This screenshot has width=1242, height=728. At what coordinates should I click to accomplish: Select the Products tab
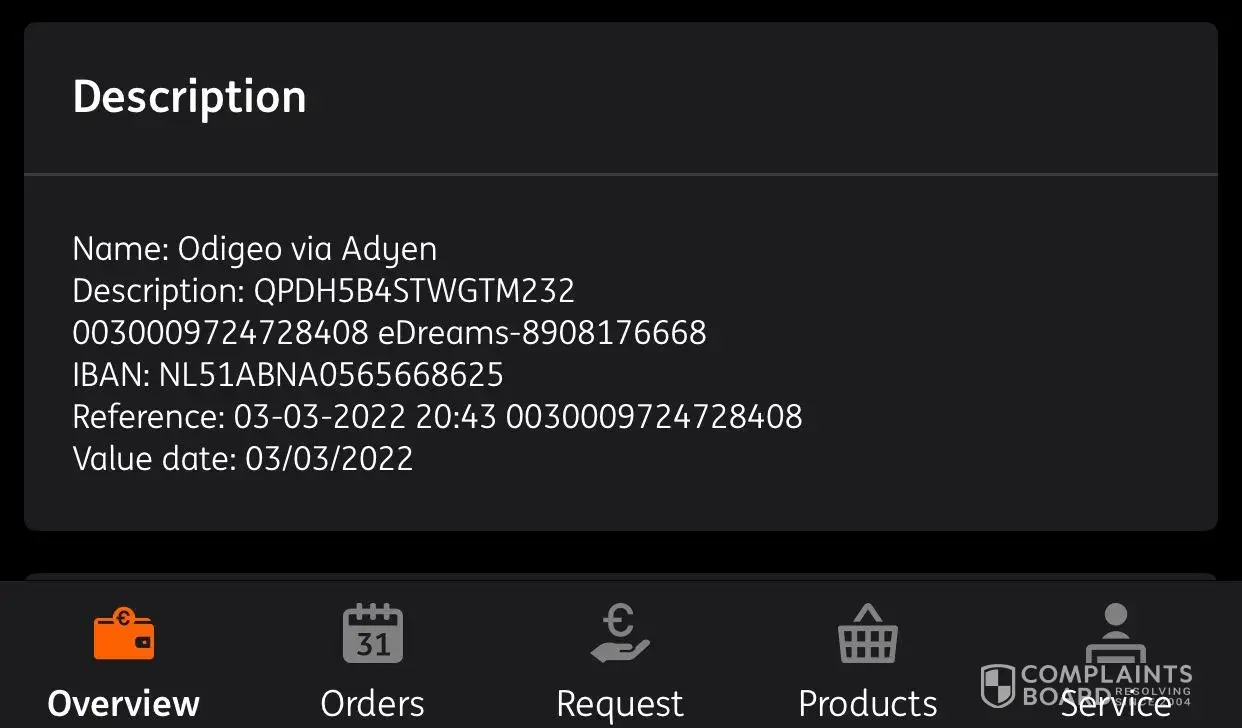[867, 660]
